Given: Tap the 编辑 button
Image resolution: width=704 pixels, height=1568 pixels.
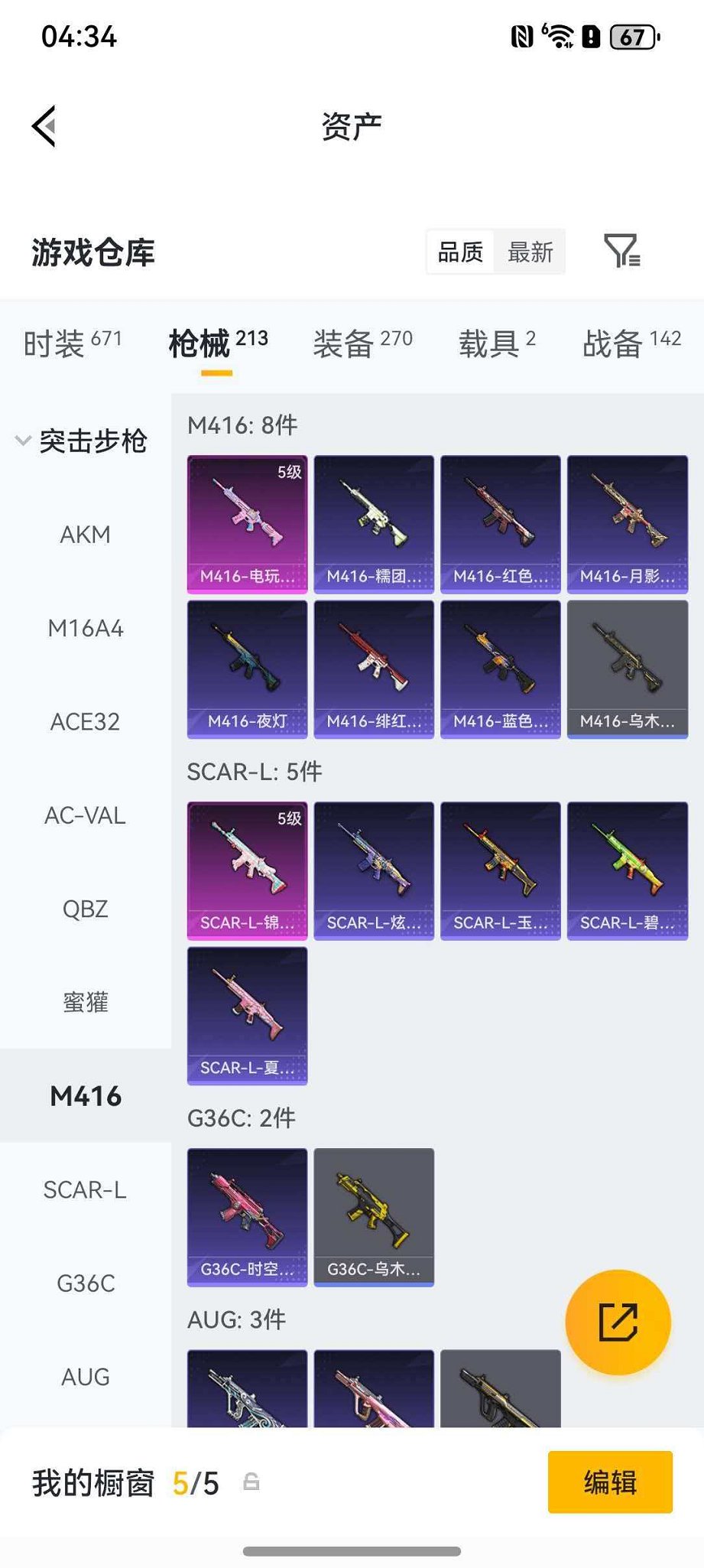Looking at the screenshot, I should (609, 1483).
